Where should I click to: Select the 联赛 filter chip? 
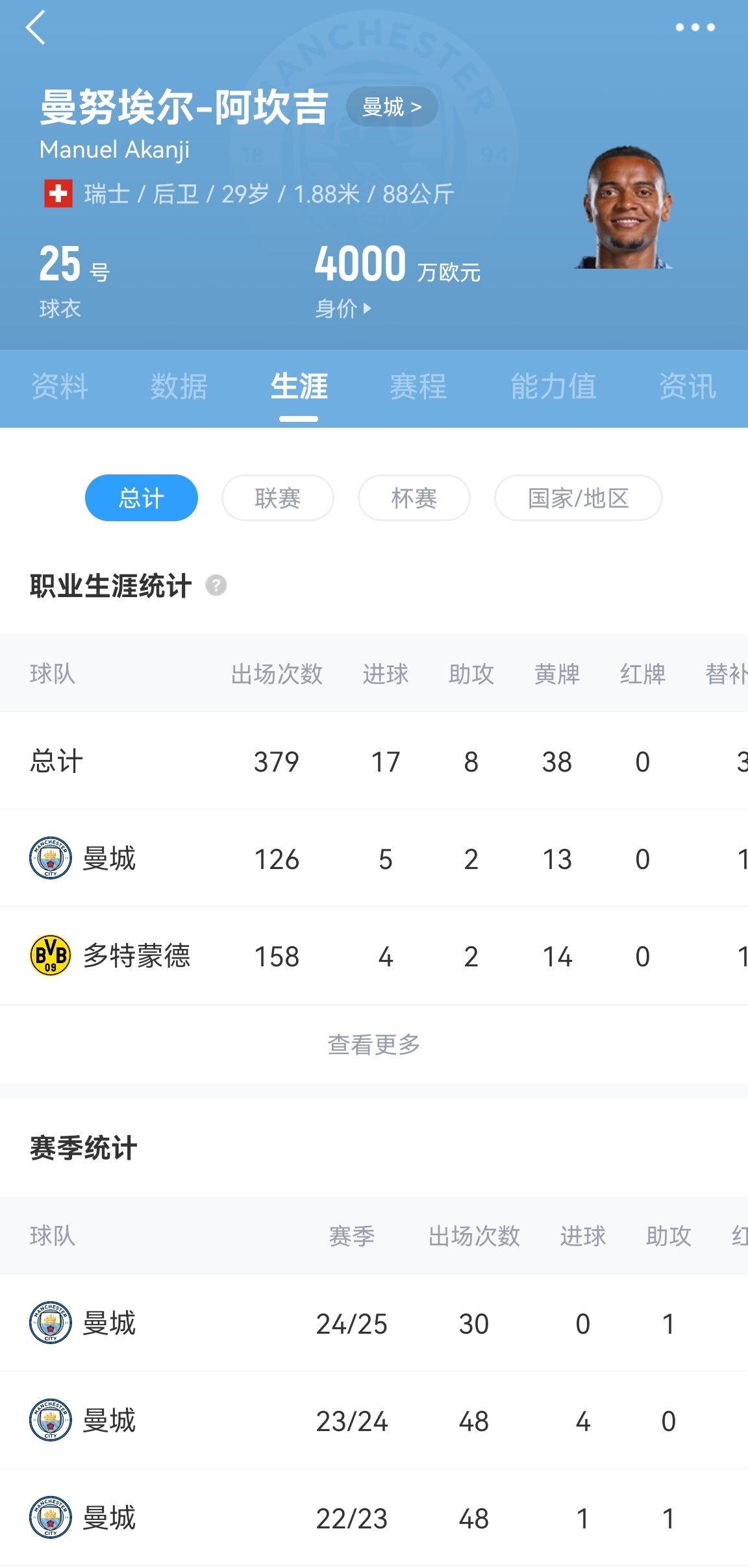point(278,498)
